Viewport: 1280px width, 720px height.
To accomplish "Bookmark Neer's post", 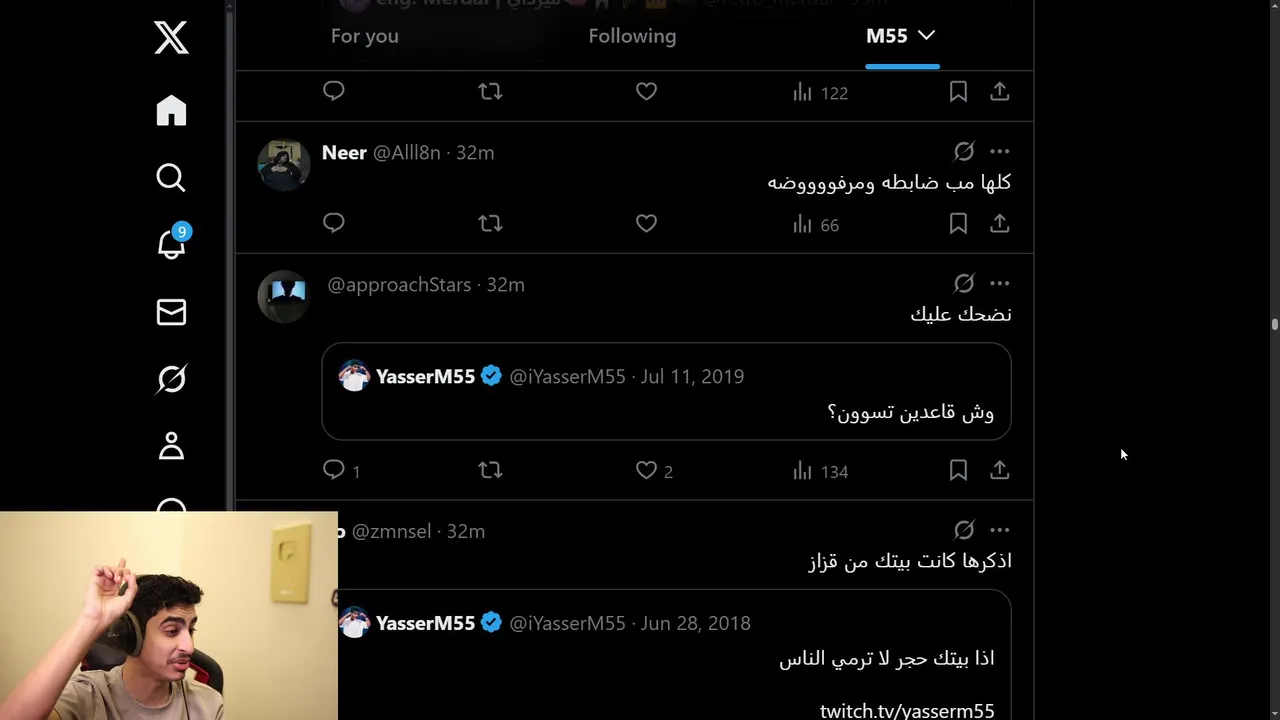I will coord(958,224).
